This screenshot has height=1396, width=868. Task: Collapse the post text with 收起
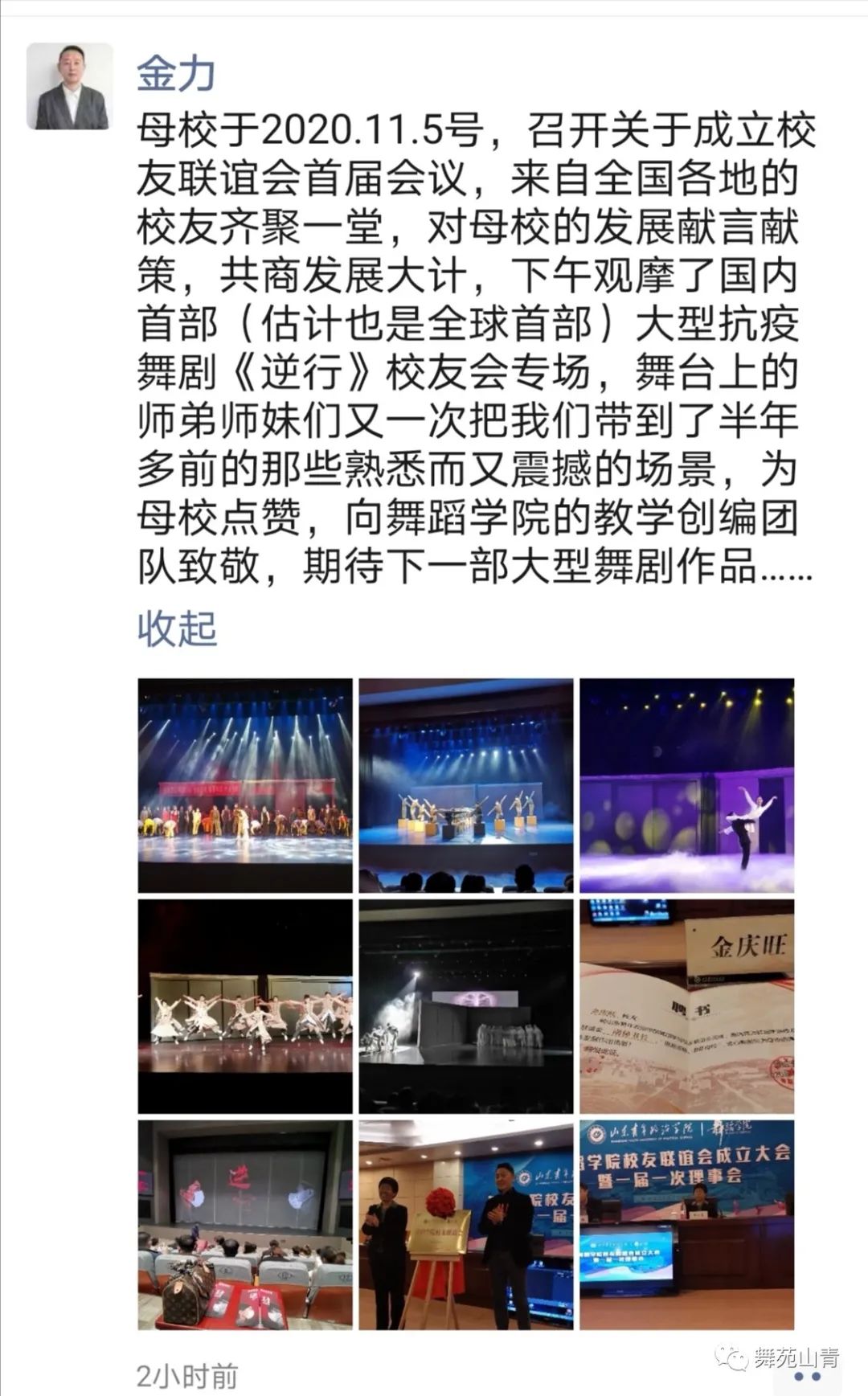pyautogui.click(x=177, y=628)
